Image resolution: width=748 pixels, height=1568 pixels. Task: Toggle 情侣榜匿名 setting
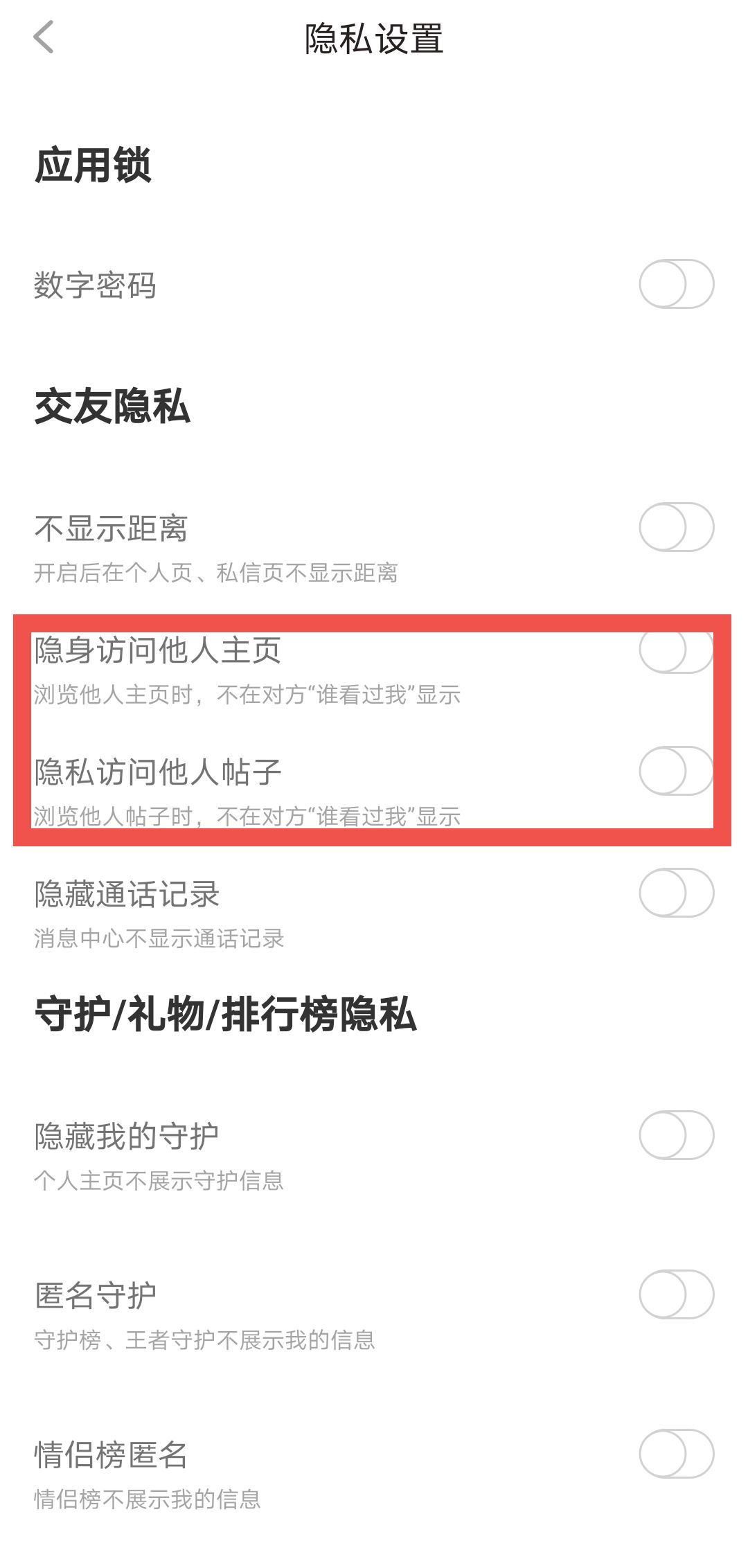(x=676, y=1454)
